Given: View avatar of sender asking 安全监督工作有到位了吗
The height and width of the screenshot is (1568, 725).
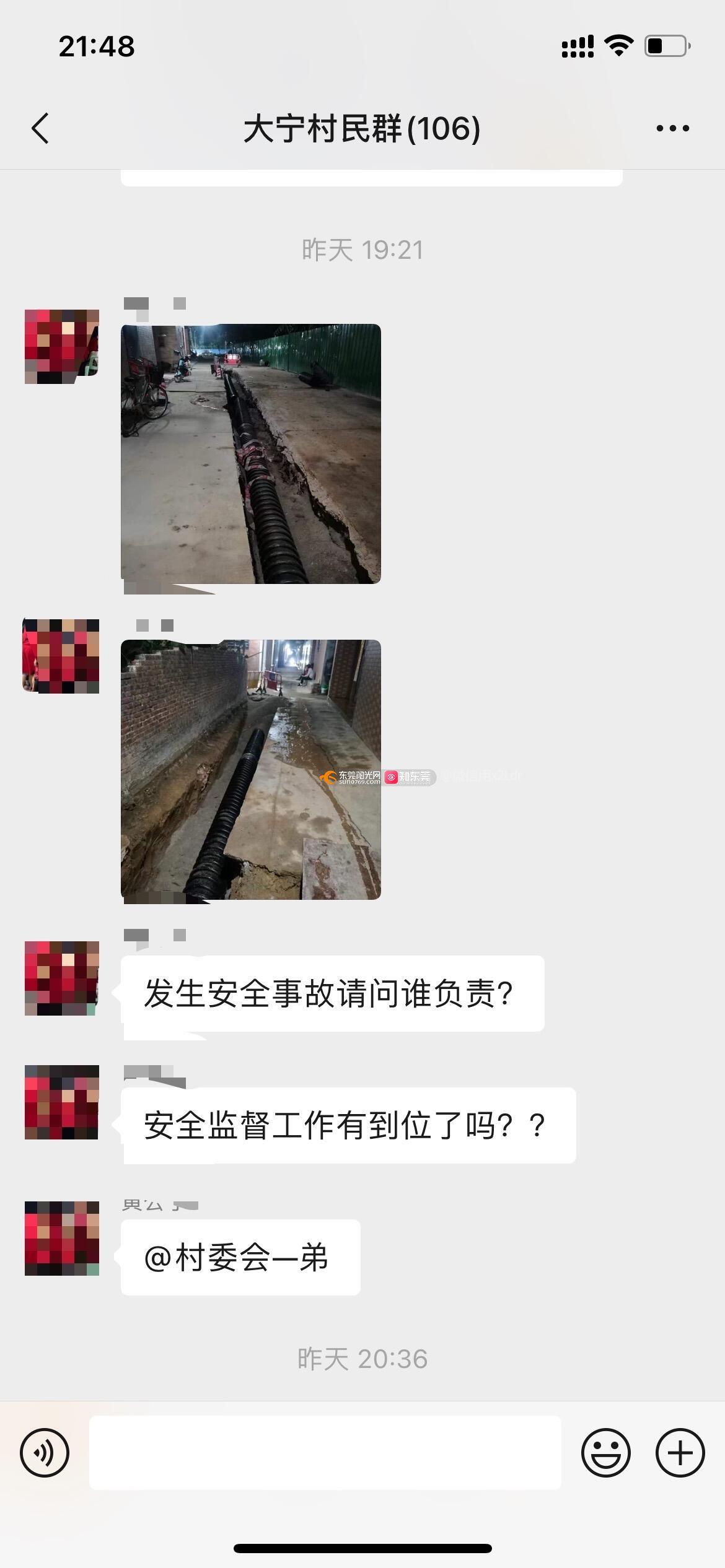Looking at the screenshot, I should 61,1102.
